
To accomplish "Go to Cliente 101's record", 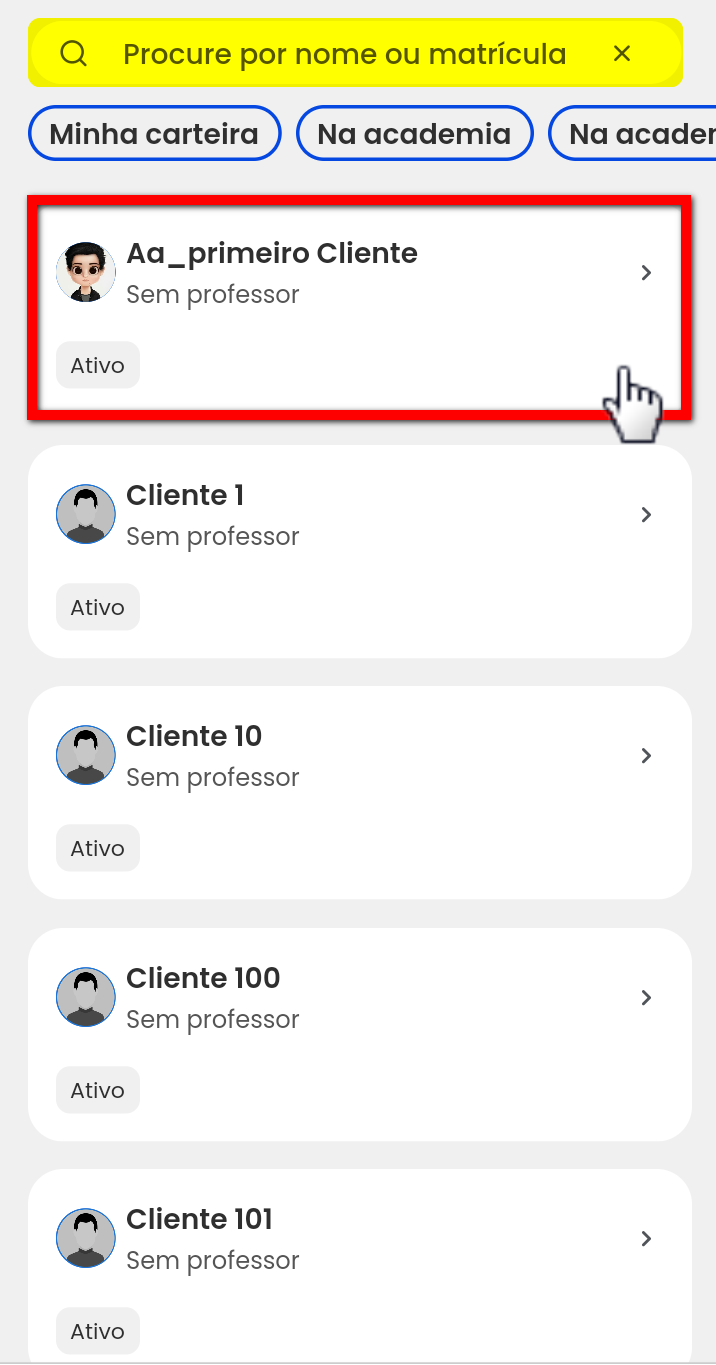I will point(358,1265).
